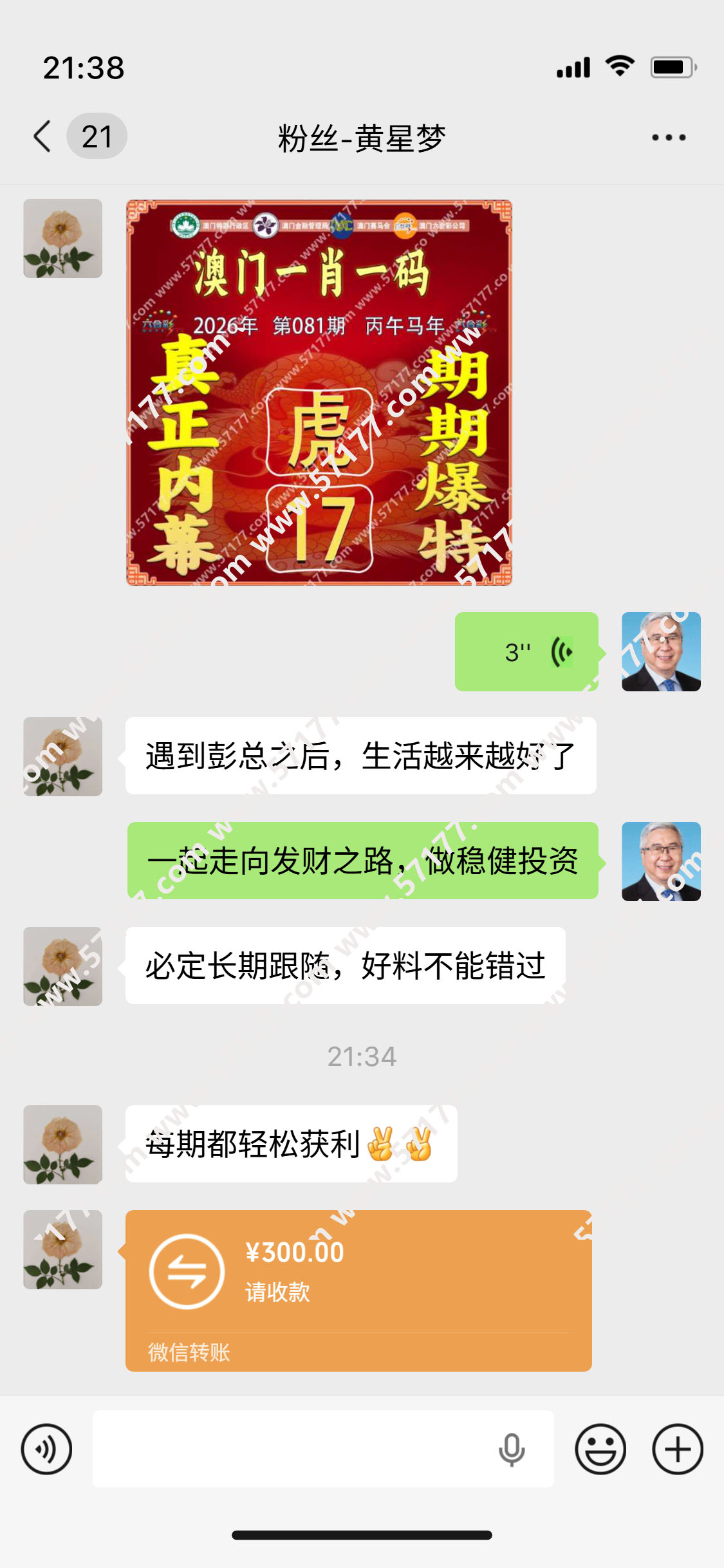Image resolution: width=724 pixels, height=1568 pixels.
Task: Play the 3-second voice message
Action: click(x=526, y=651)
